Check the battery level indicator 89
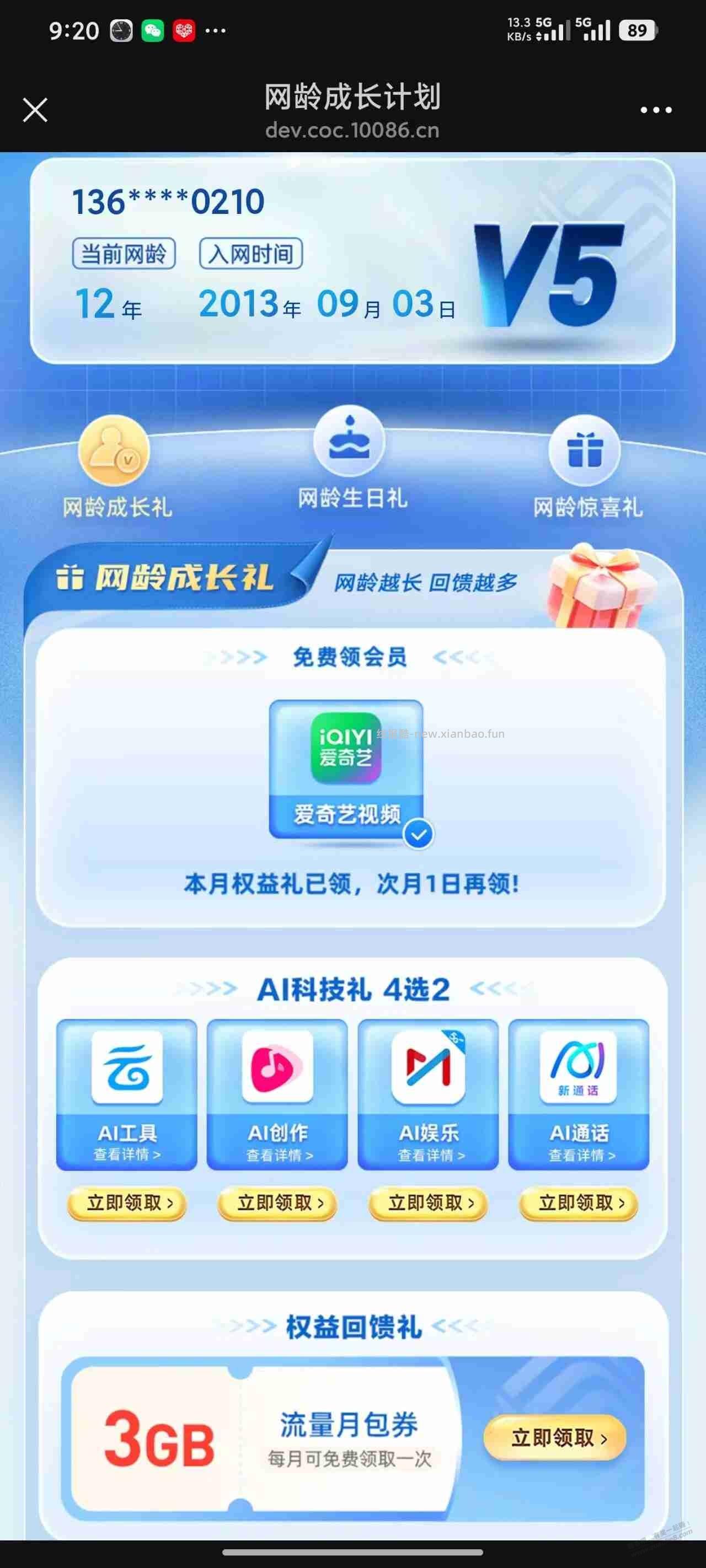This screenshot has width=706, height=1568. pos(637,29)
